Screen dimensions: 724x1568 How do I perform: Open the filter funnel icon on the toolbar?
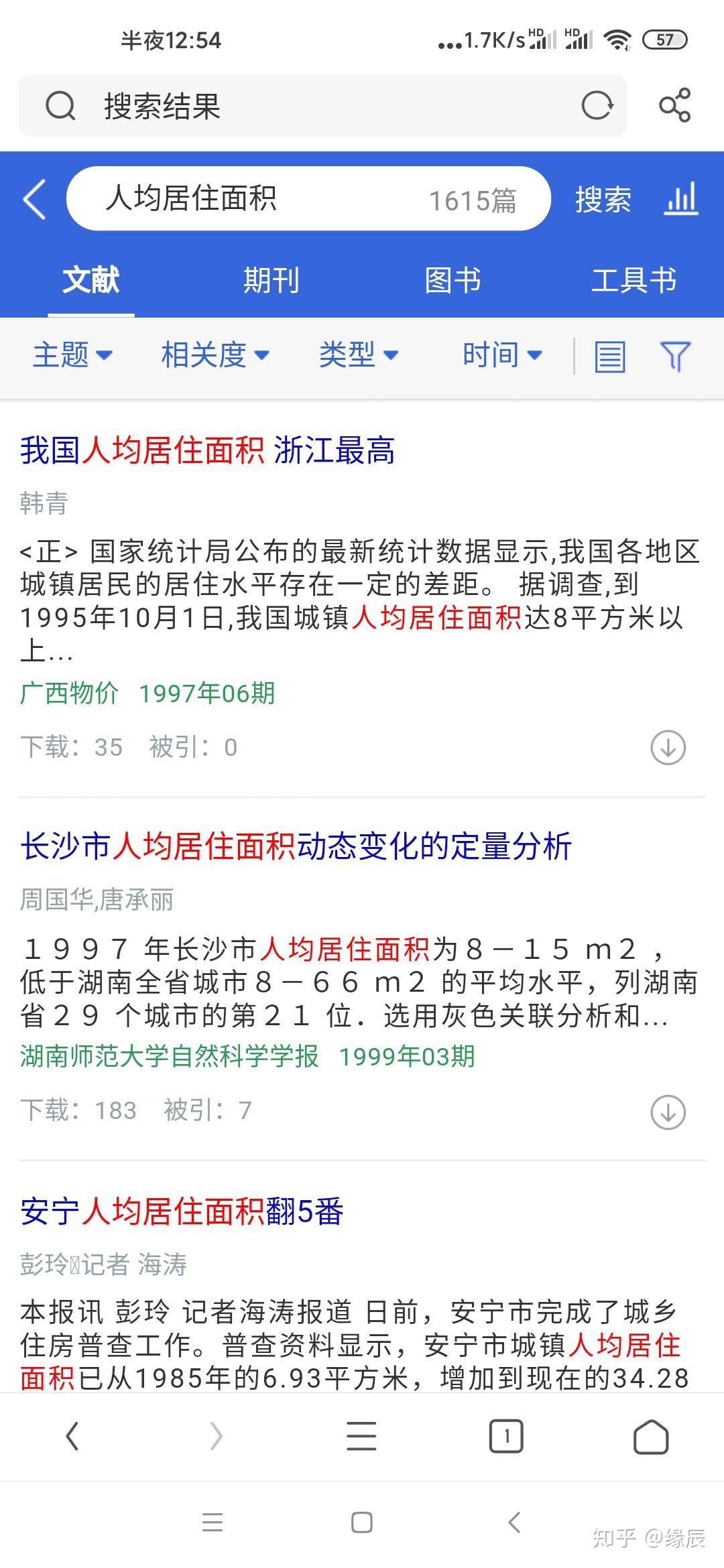click(x=676, y=355)
